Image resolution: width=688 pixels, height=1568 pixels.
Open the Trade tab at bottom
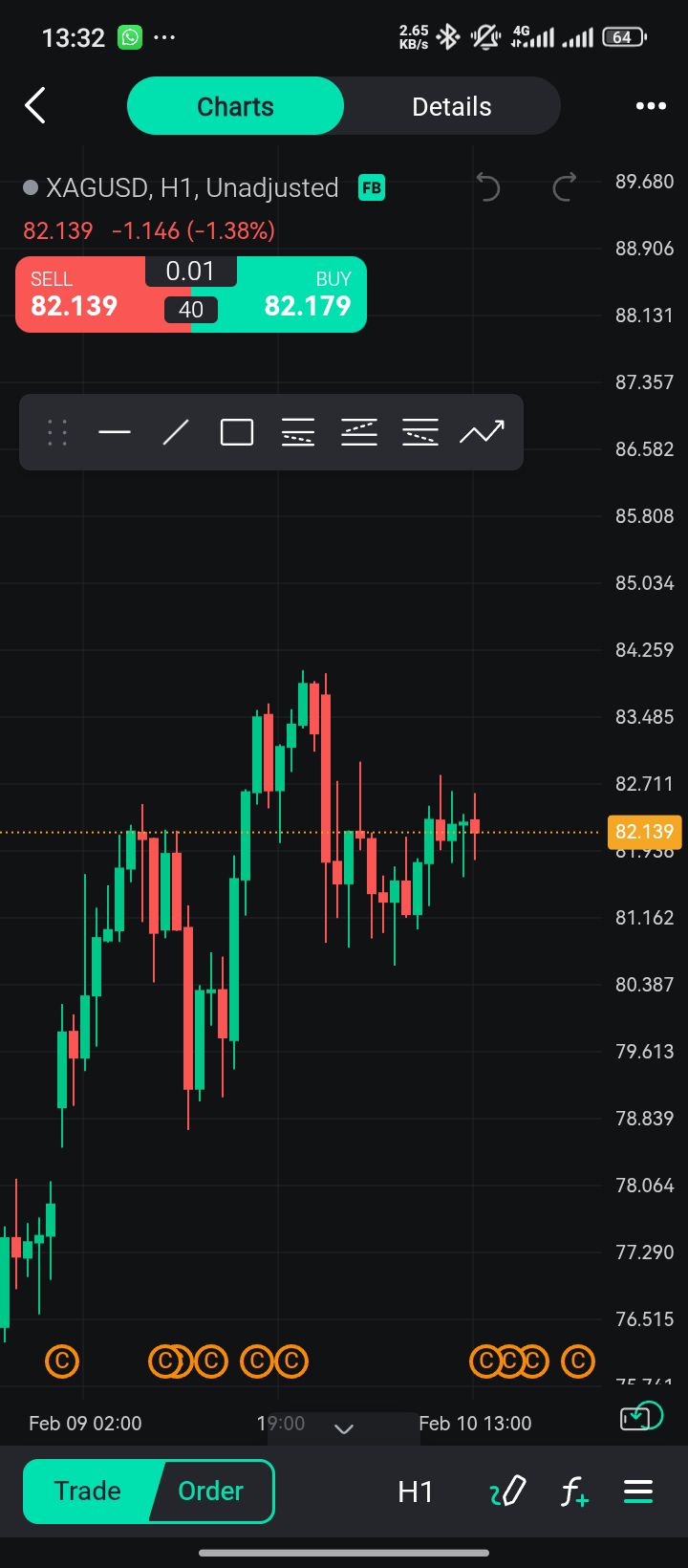[x=87, y=1491]
